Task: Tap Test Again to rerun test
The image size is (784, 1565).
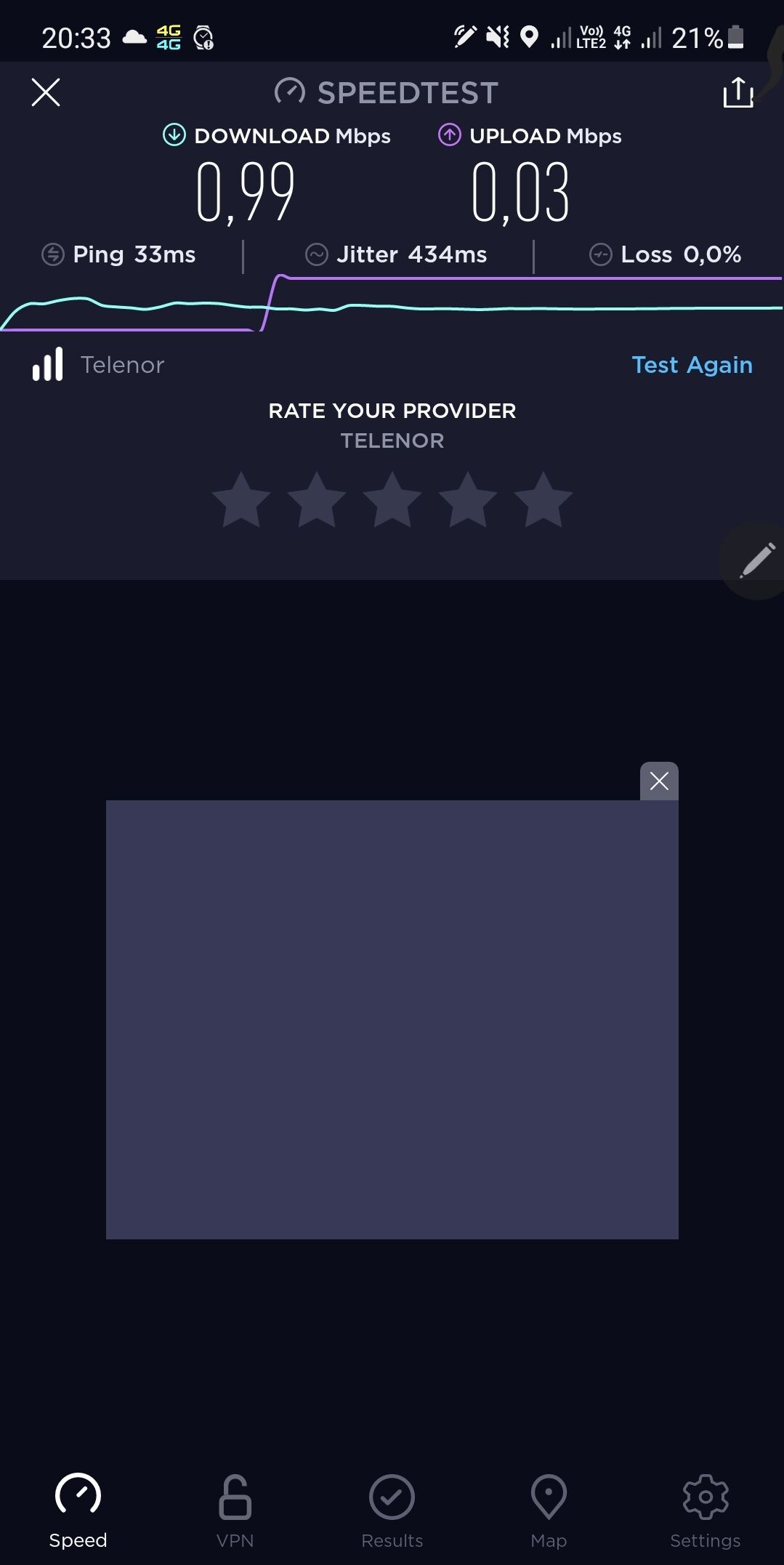Action: click(x=692, y=365)
